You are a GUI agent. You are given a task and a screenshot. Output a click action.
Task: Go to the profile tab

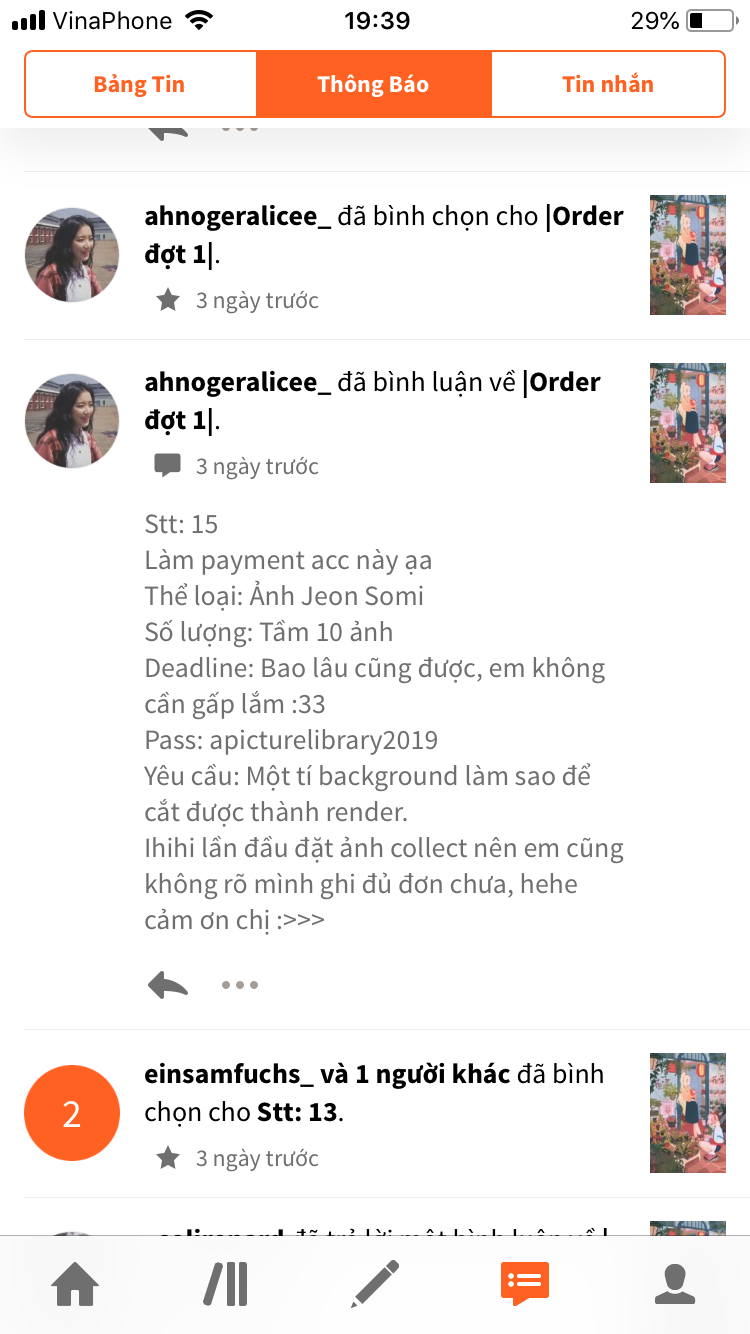click(x=675, y=1284)
